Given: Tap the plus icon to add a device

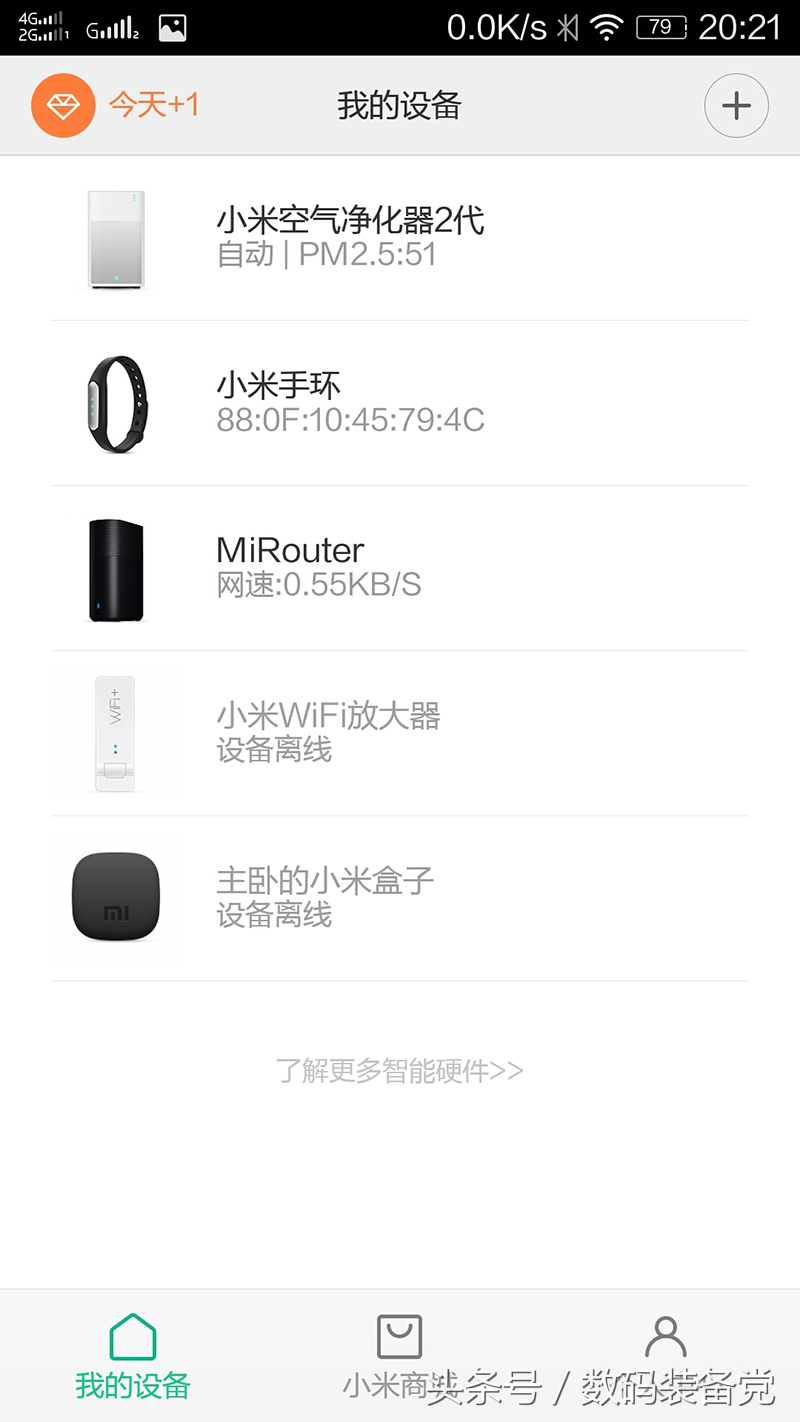Looking at the screenshot, I should [736, 105].
